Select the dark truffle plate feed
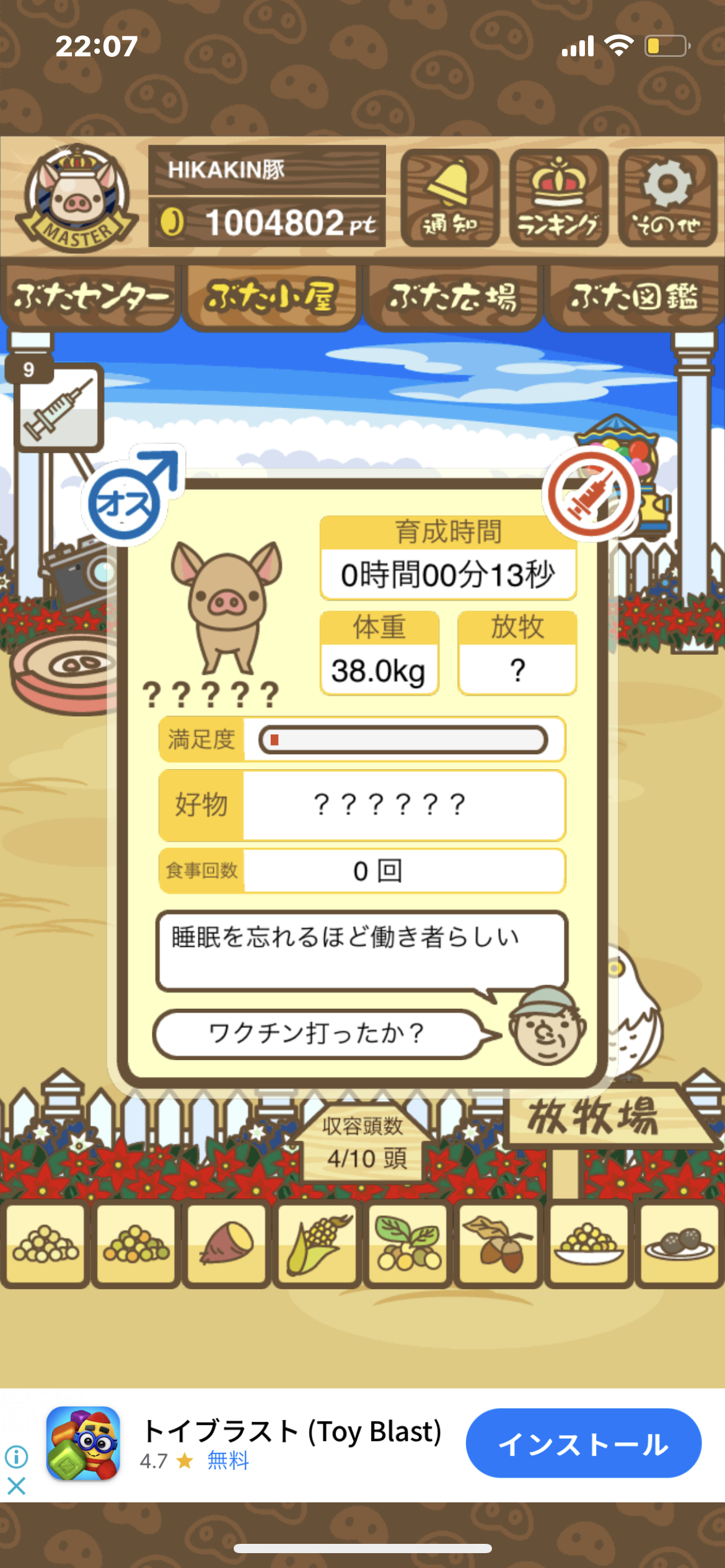This screenshot has width=725, height=1568. pyautogui.click(x=679, y=1243)
